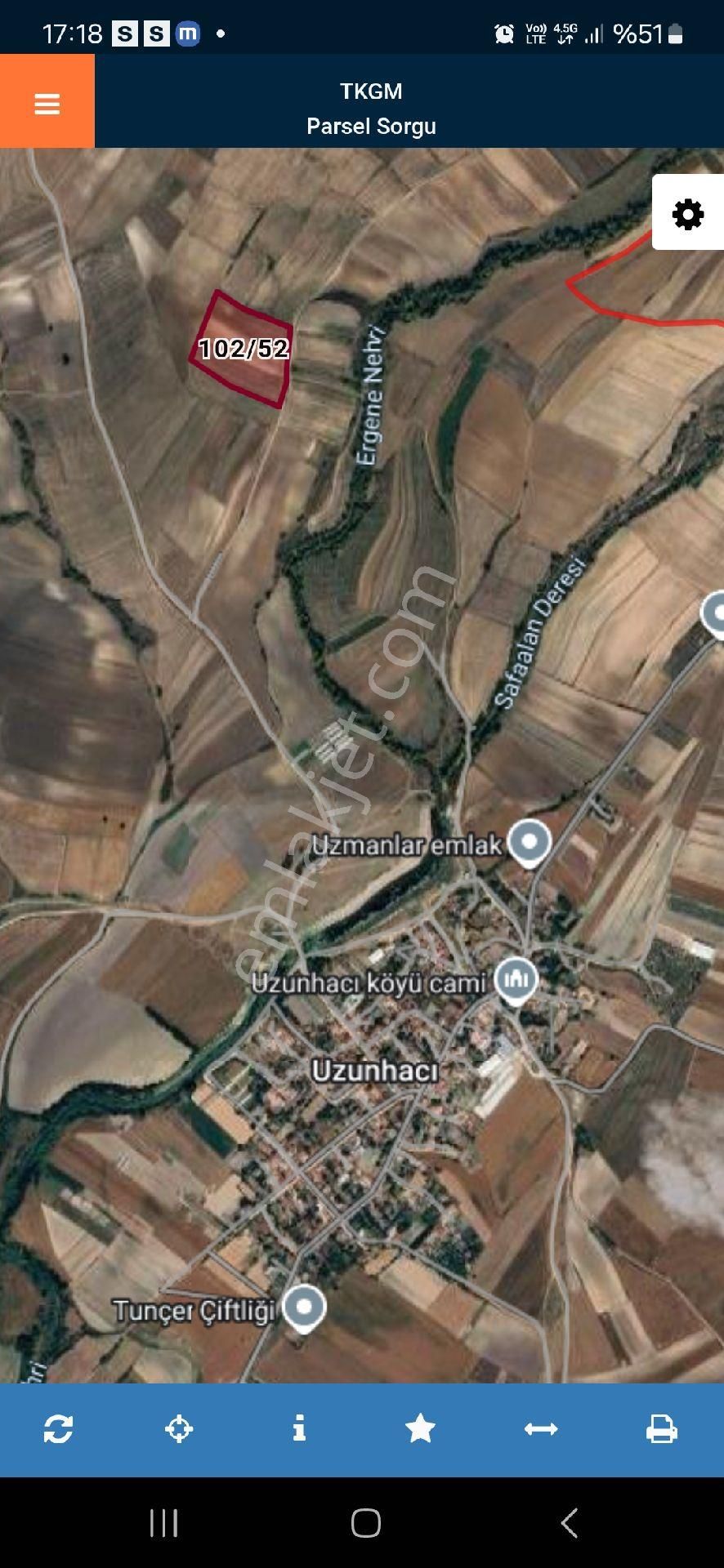Open the measure distance arrow tool
Viewport: 724px width, 1568px height.
pos(541,1429)
